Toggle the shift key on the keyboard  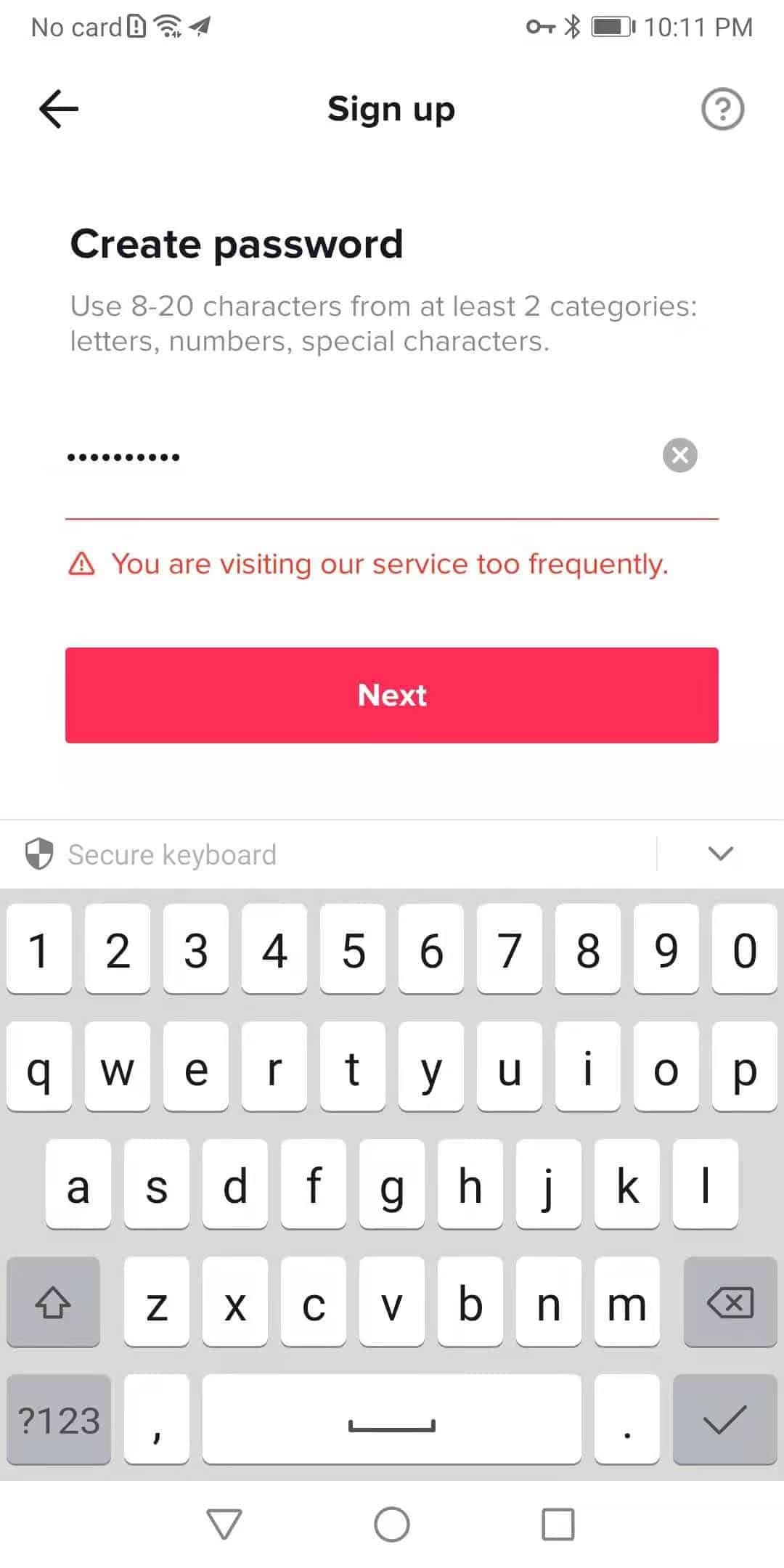(x=53, y=1303)
